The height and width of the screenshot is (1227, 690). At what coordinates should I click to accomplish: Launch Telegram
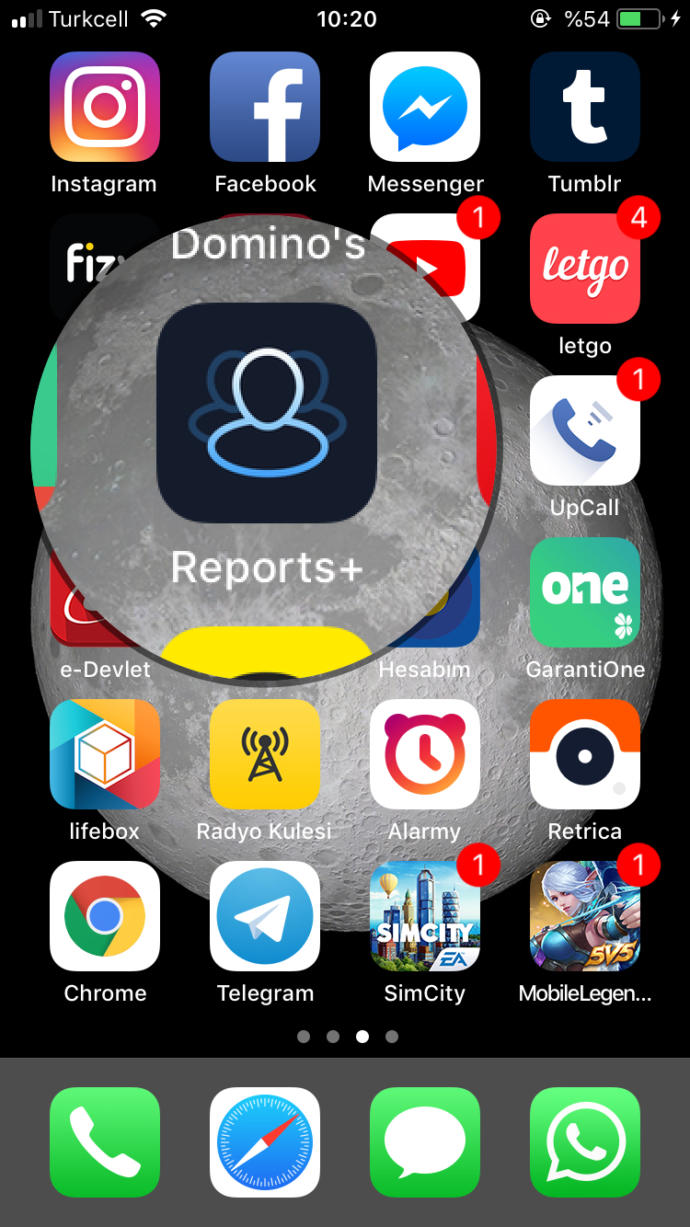point(265,917)
